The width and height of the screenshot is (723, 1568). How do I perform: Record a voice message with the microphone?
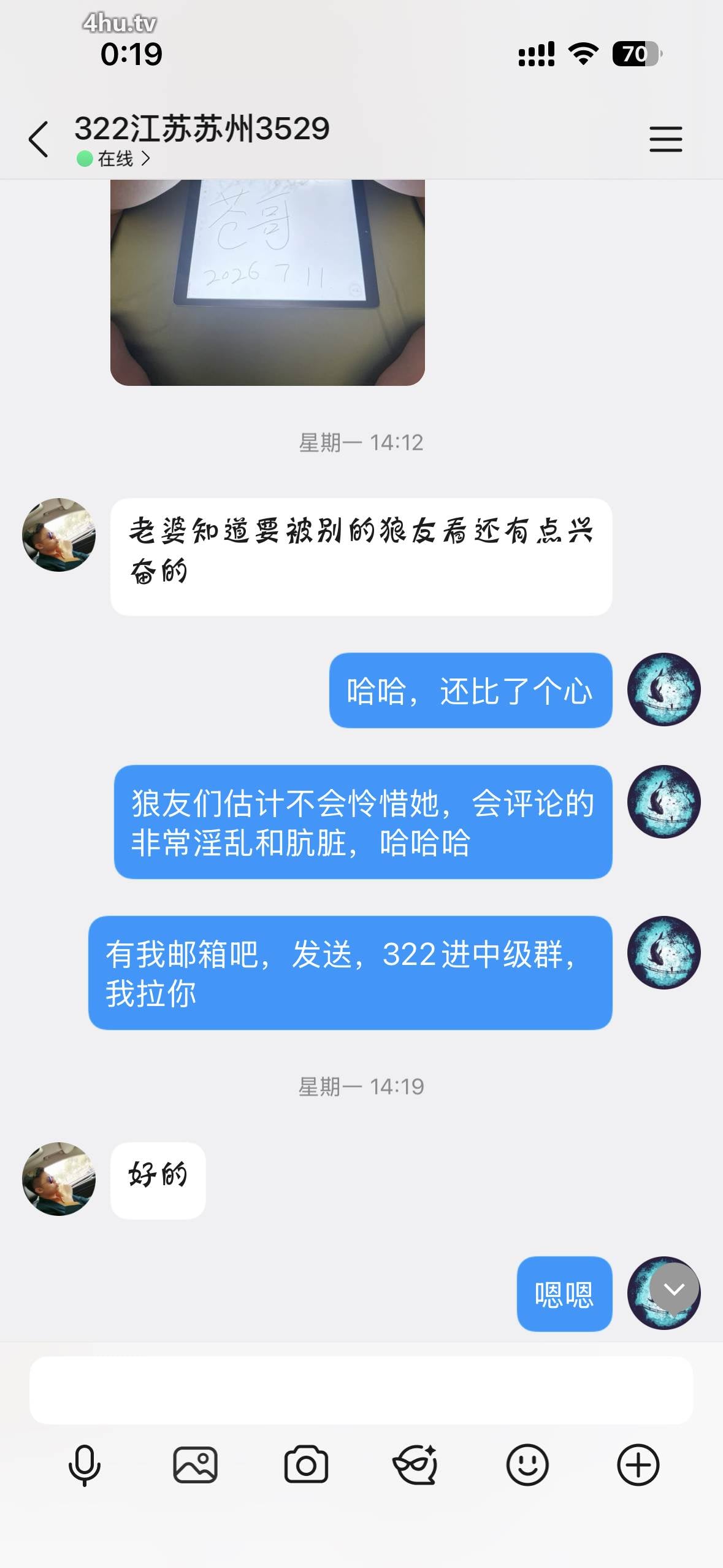(x=84, y=1465)
